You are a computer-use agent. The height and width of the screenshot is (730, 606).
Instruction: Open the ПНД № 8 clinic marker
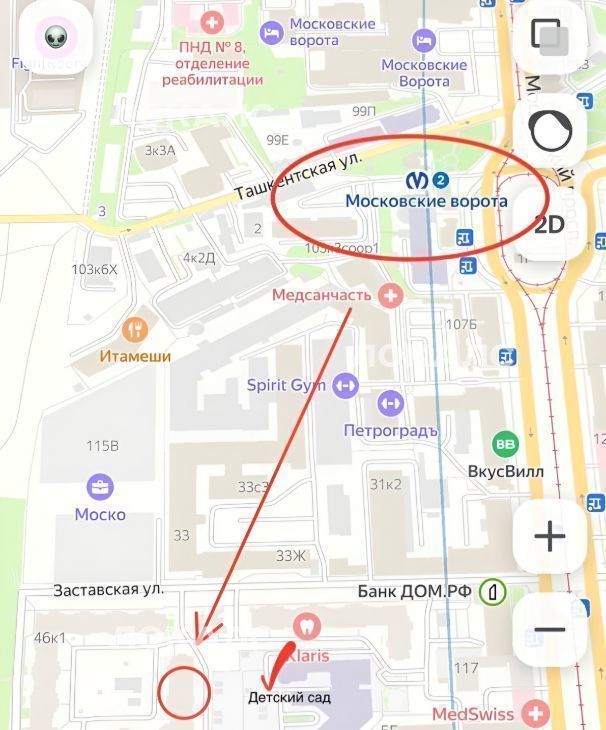tap(212, 21)
